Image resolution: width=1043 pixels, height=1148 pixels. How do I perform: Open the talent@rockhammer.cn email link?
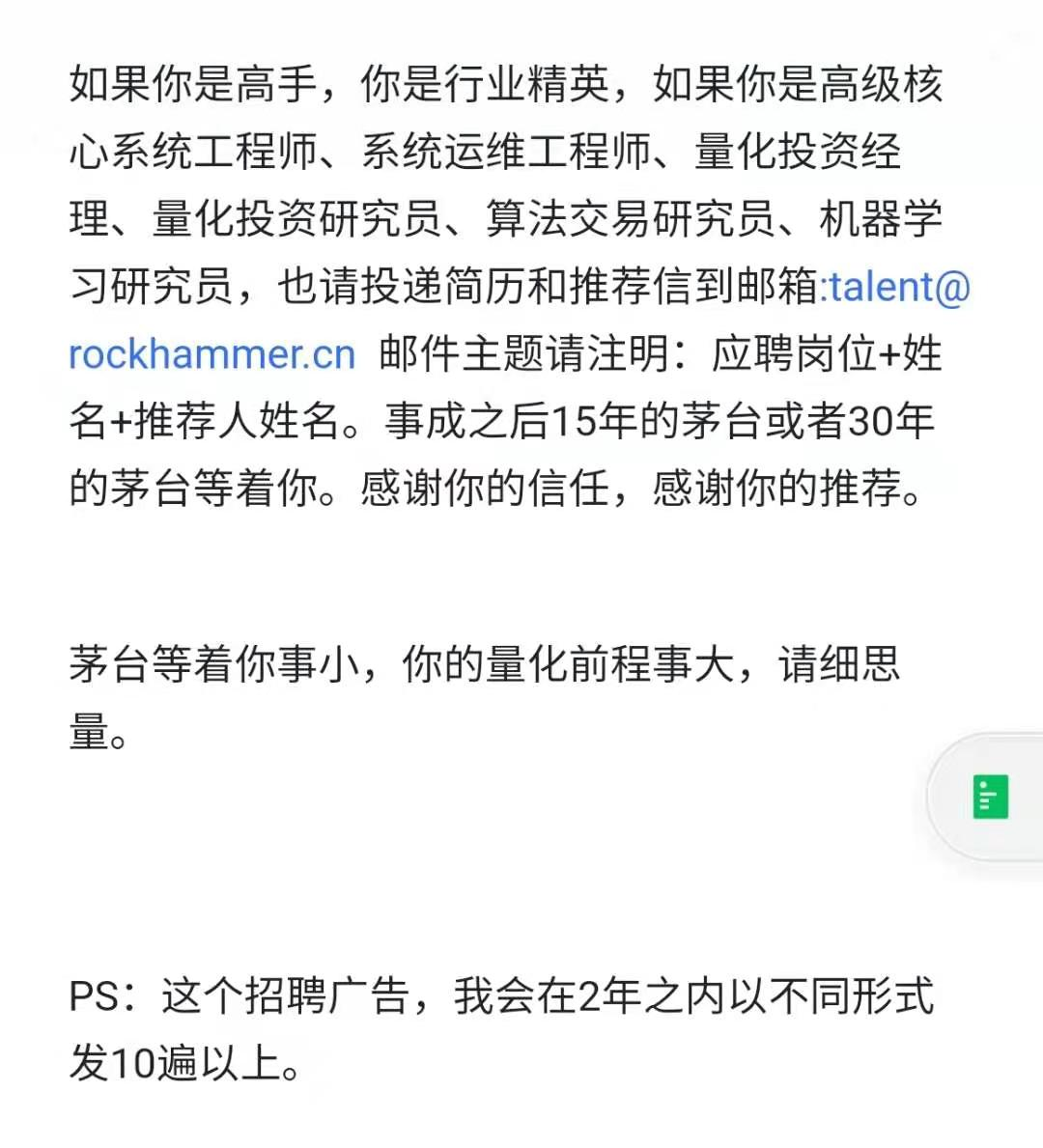point(212,354)
